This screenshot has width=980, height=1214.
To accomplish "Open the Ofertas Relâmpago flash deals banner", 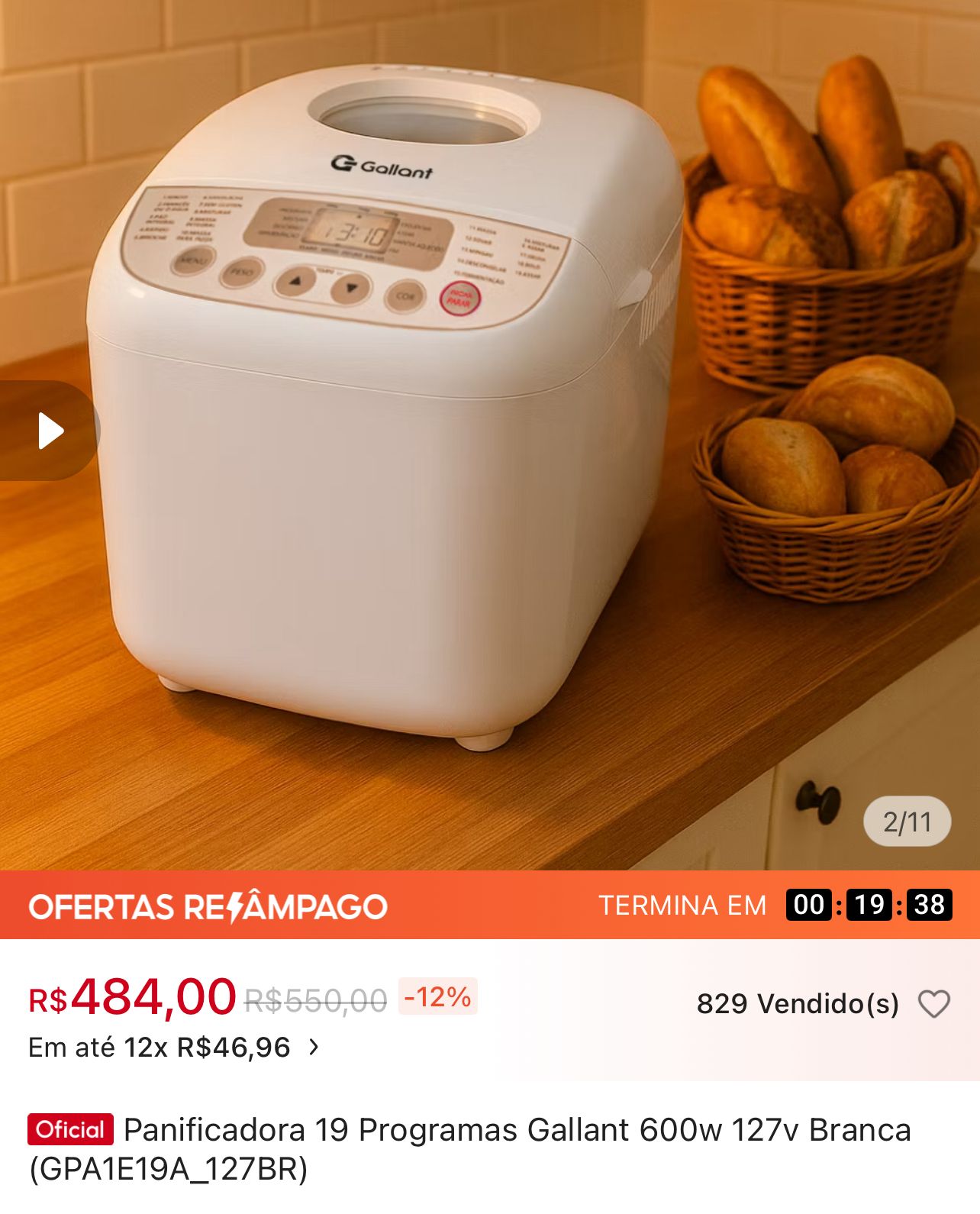I will (x=208, y=906).
